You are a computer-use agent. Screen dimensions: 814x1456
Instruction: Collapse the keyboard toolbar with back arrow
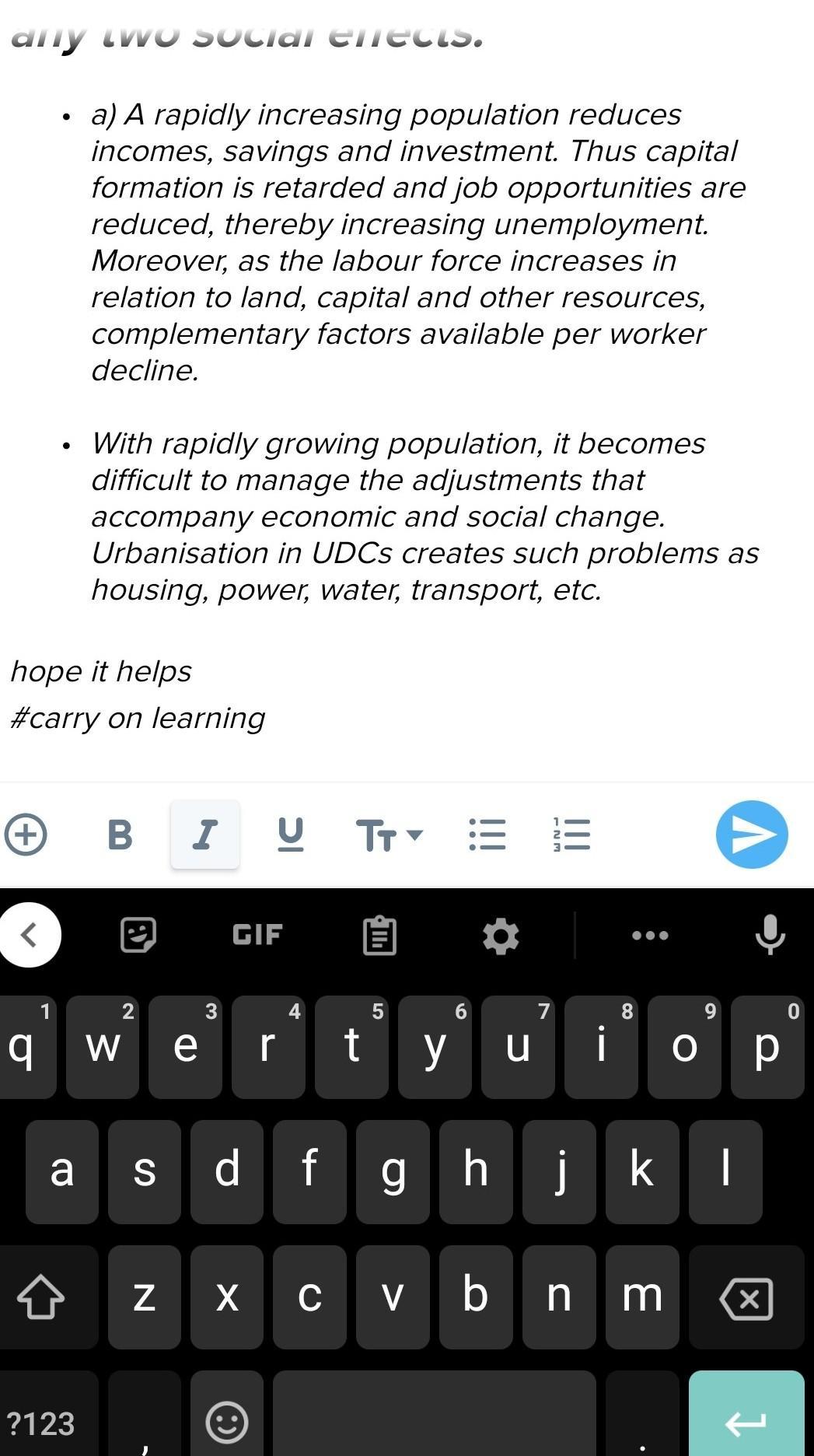29,934
